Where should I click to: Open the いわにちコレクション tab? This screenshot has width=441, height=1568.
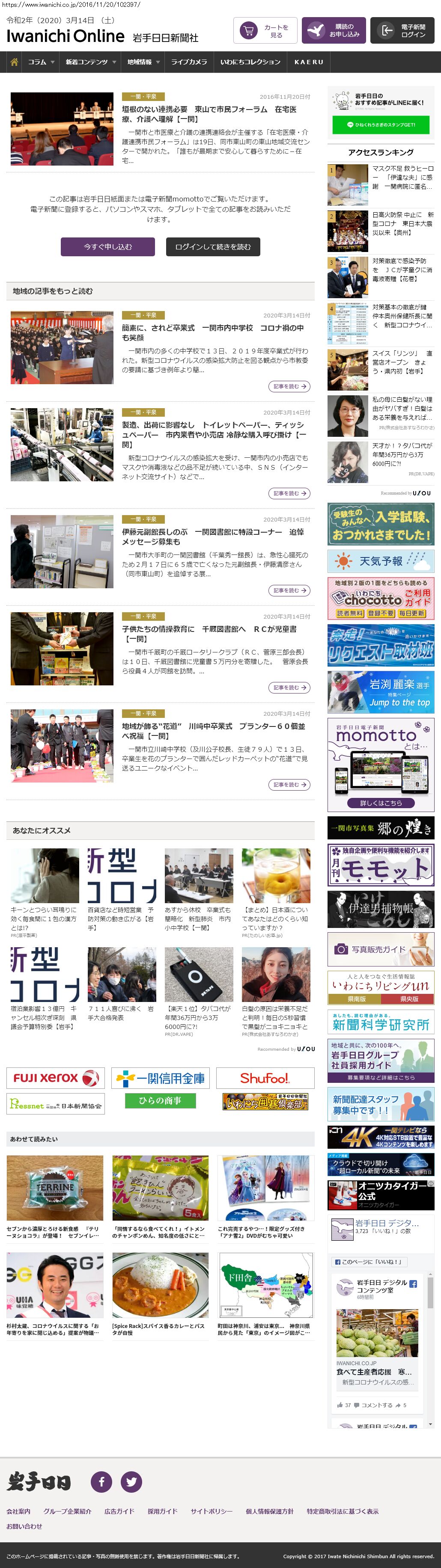point(250,62)
